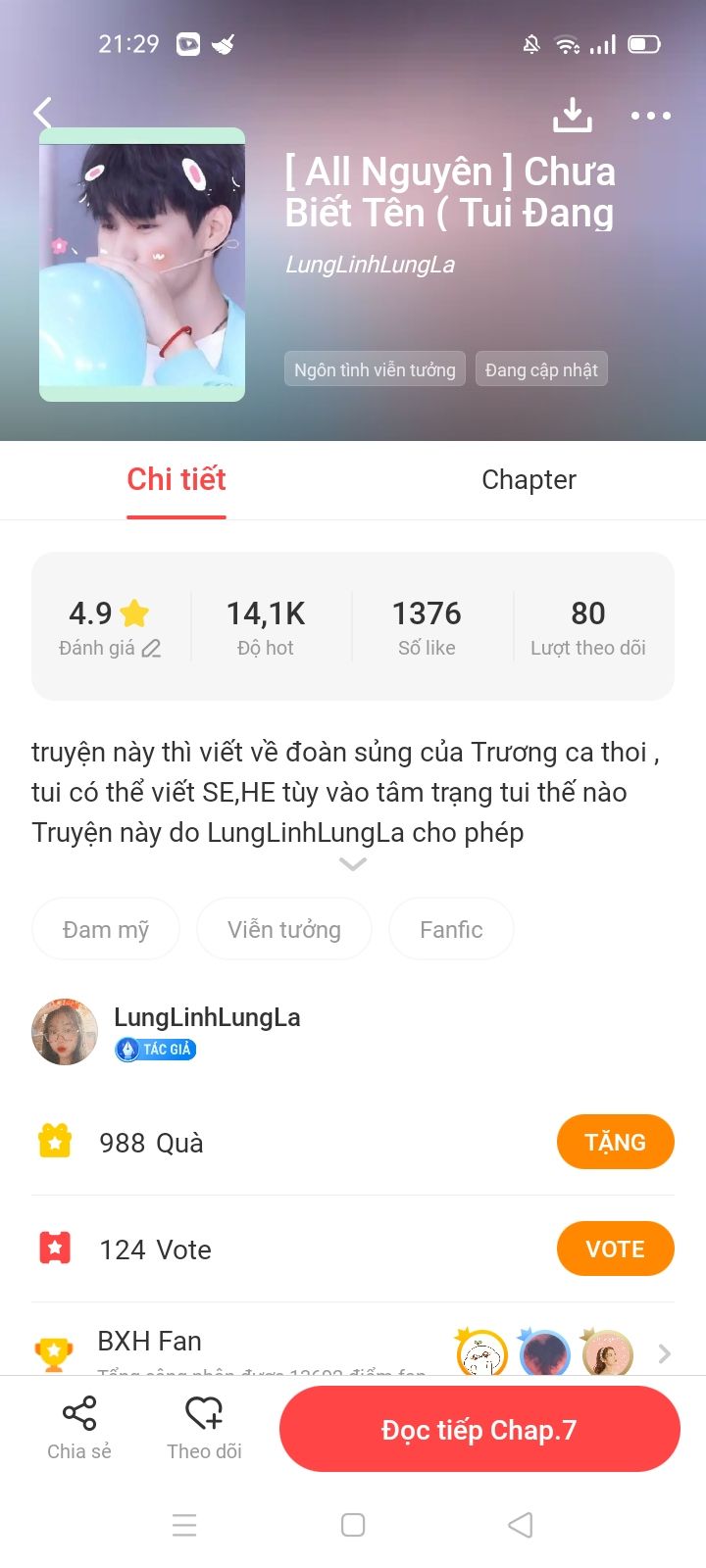Continue reading at Chap.7
This screenshot has width=706, height=1568.
479,1429
